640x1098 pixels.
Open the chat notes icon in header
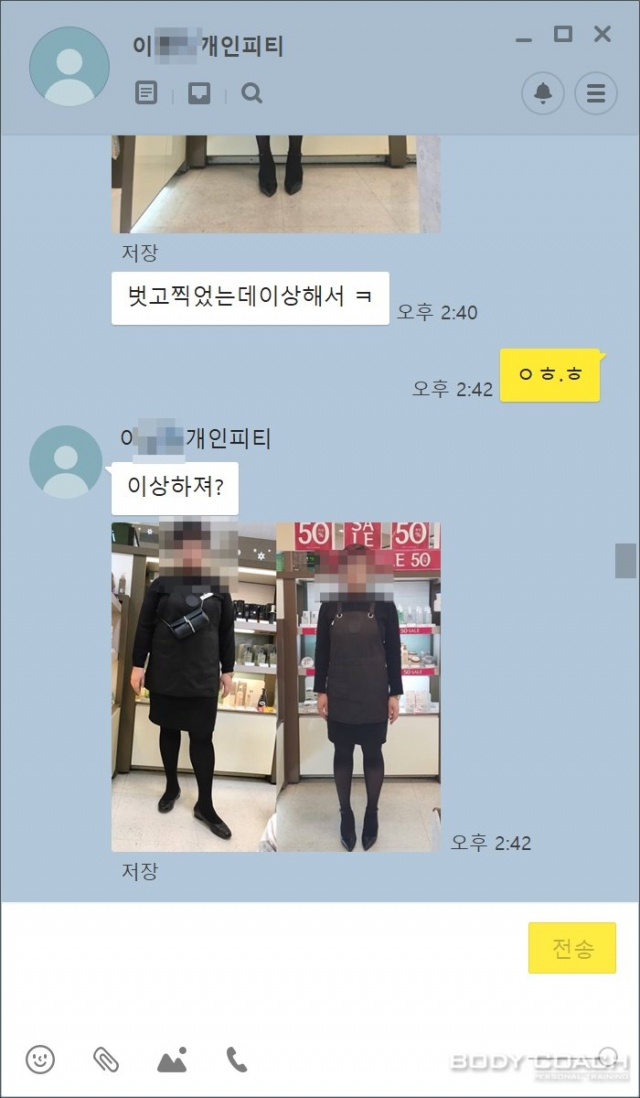click(146, 93)
